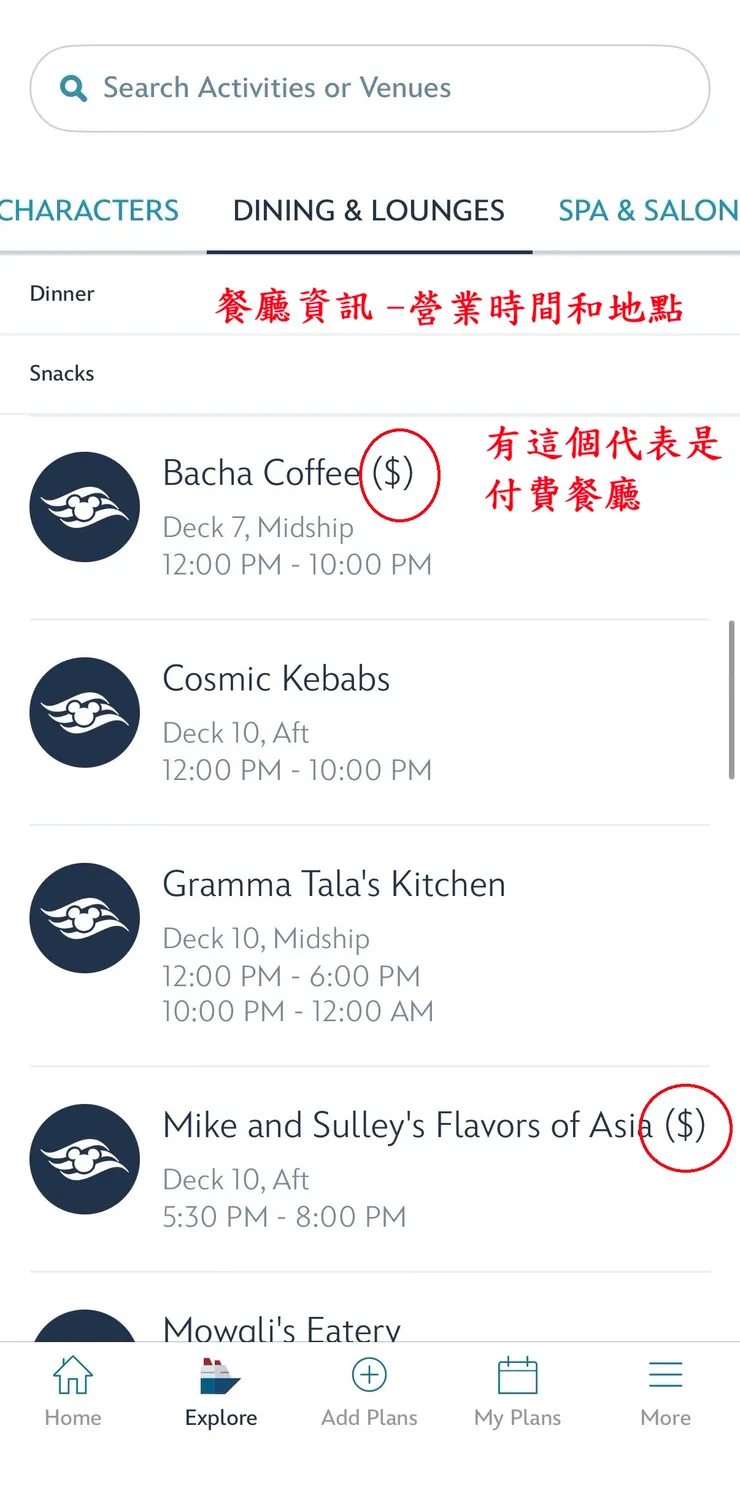The image size is (740, 1495).
Task: Switch to the SPA & SALON tab
Action: [648, 210]
